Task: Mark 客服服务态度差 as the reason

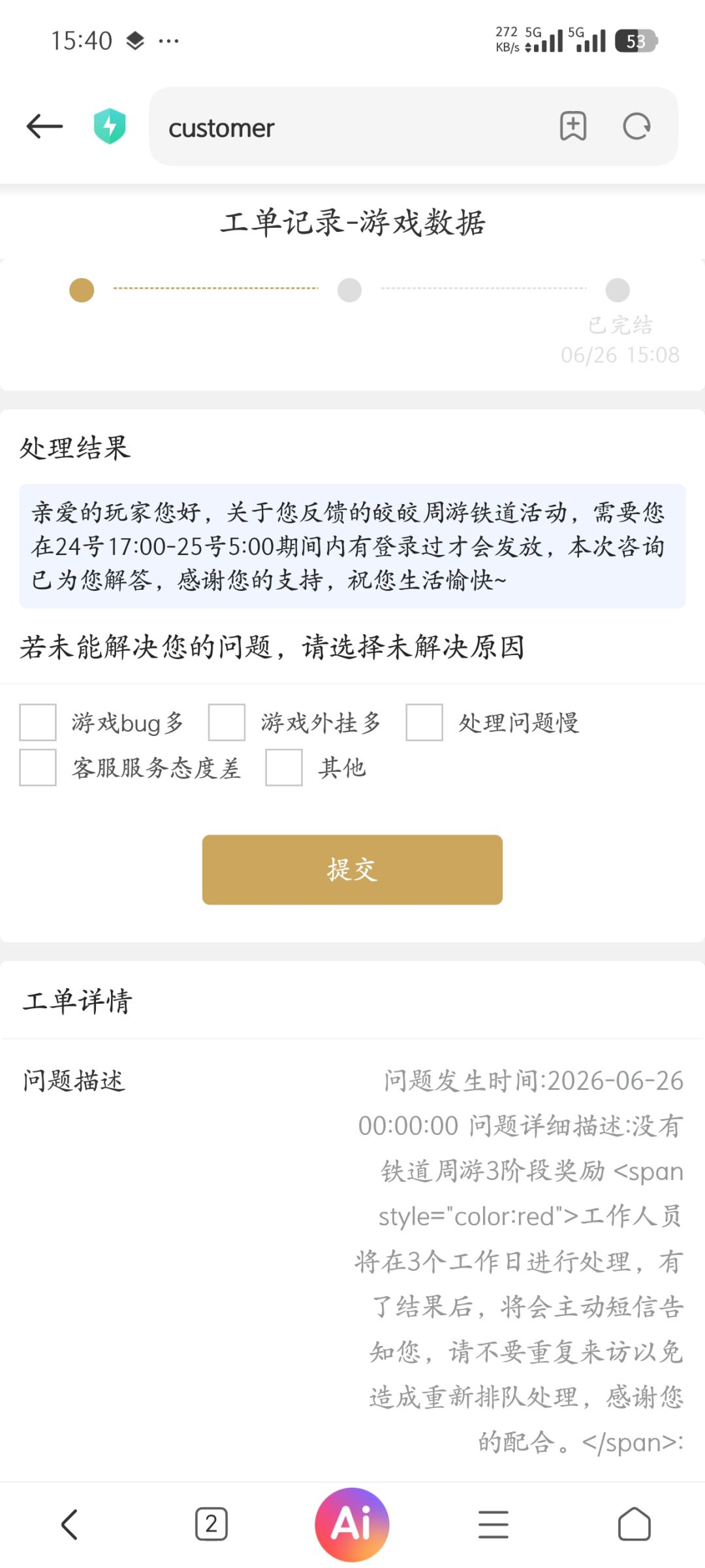Action: click(38, 767)
